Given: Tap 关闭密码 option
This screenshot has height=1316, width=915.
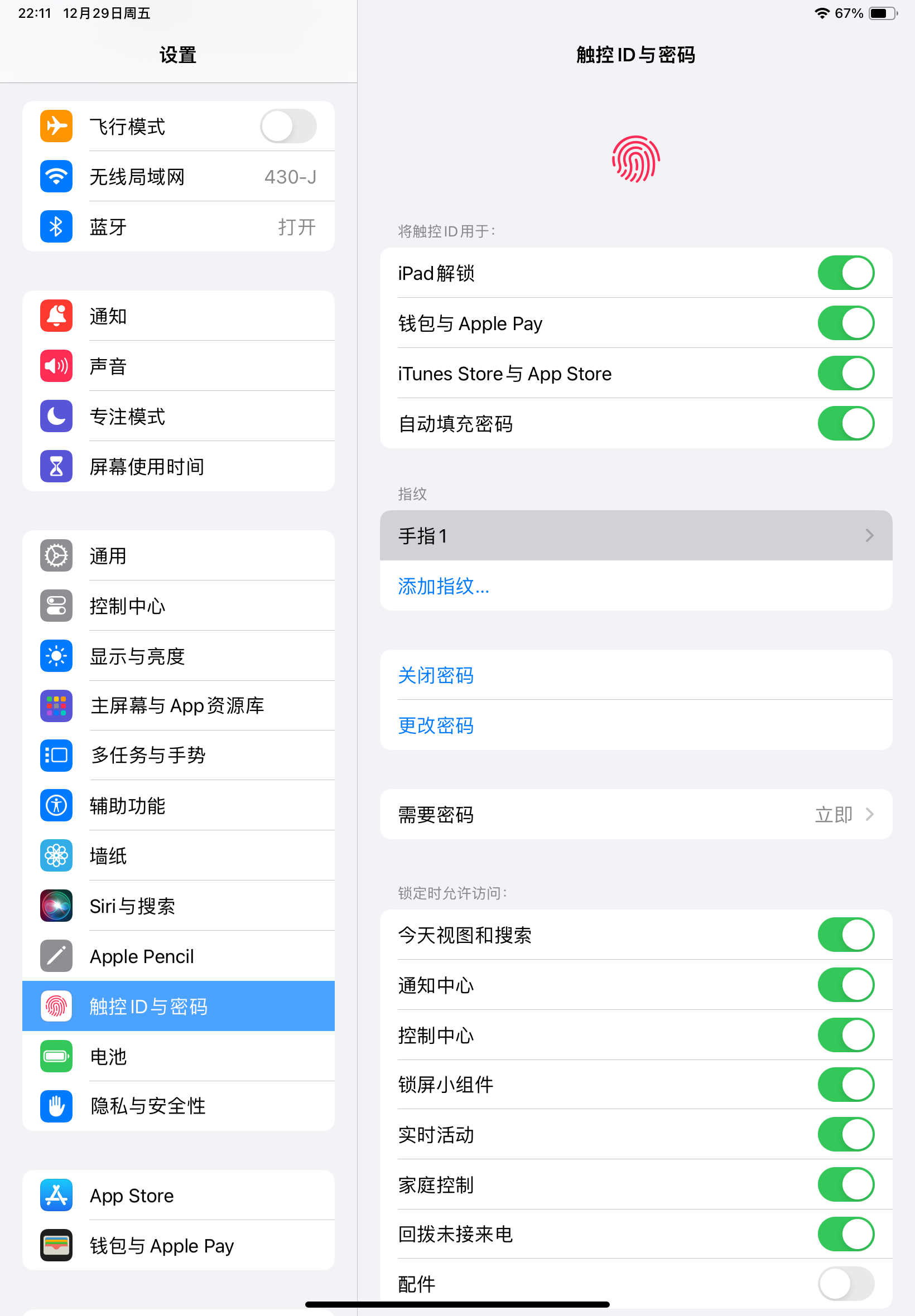Looking at the screenshot, I should pos(436,675).
